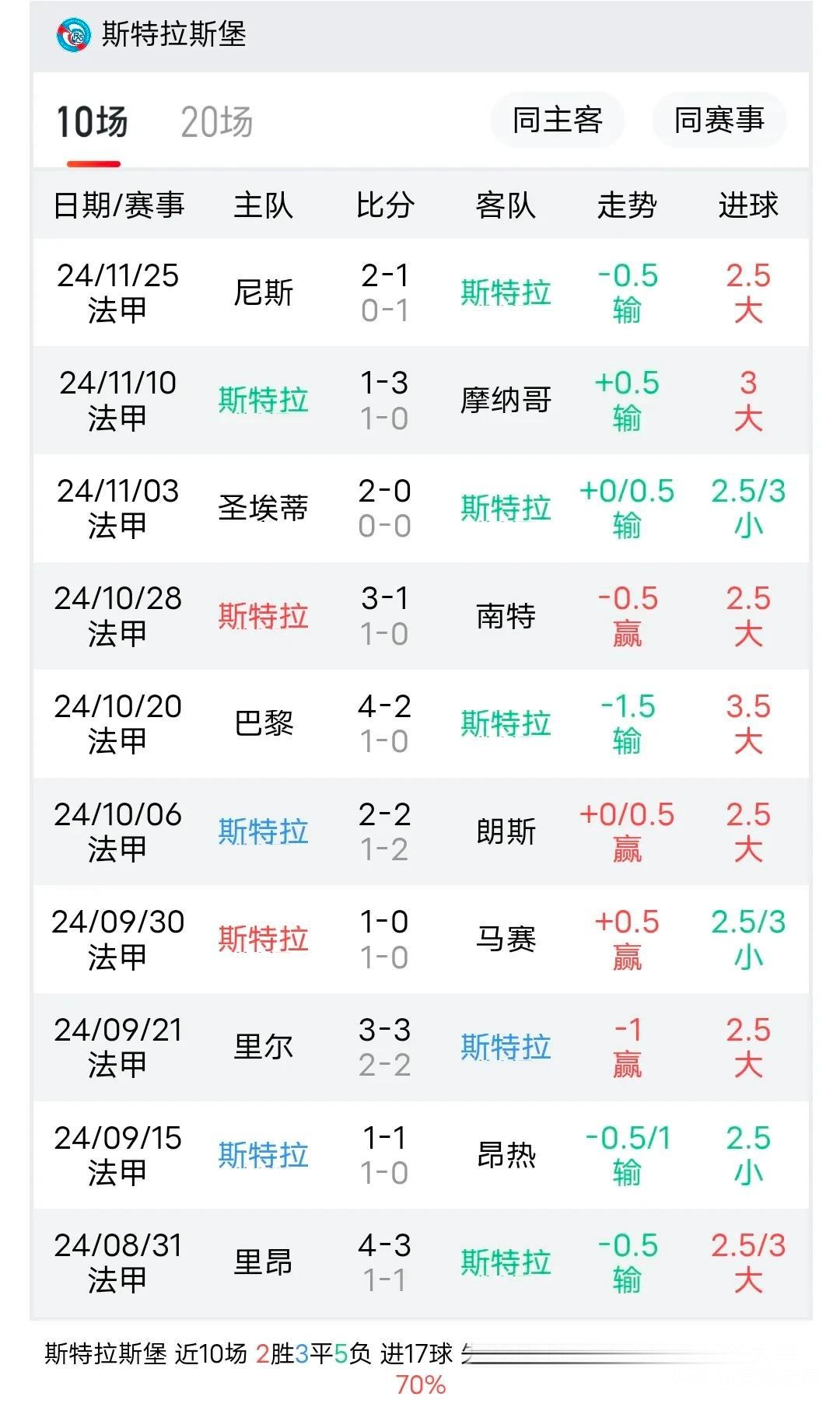Click the Strasbourg club logo at top
The height and width of the screenshot is (1407, 840).
click(70, 33)
